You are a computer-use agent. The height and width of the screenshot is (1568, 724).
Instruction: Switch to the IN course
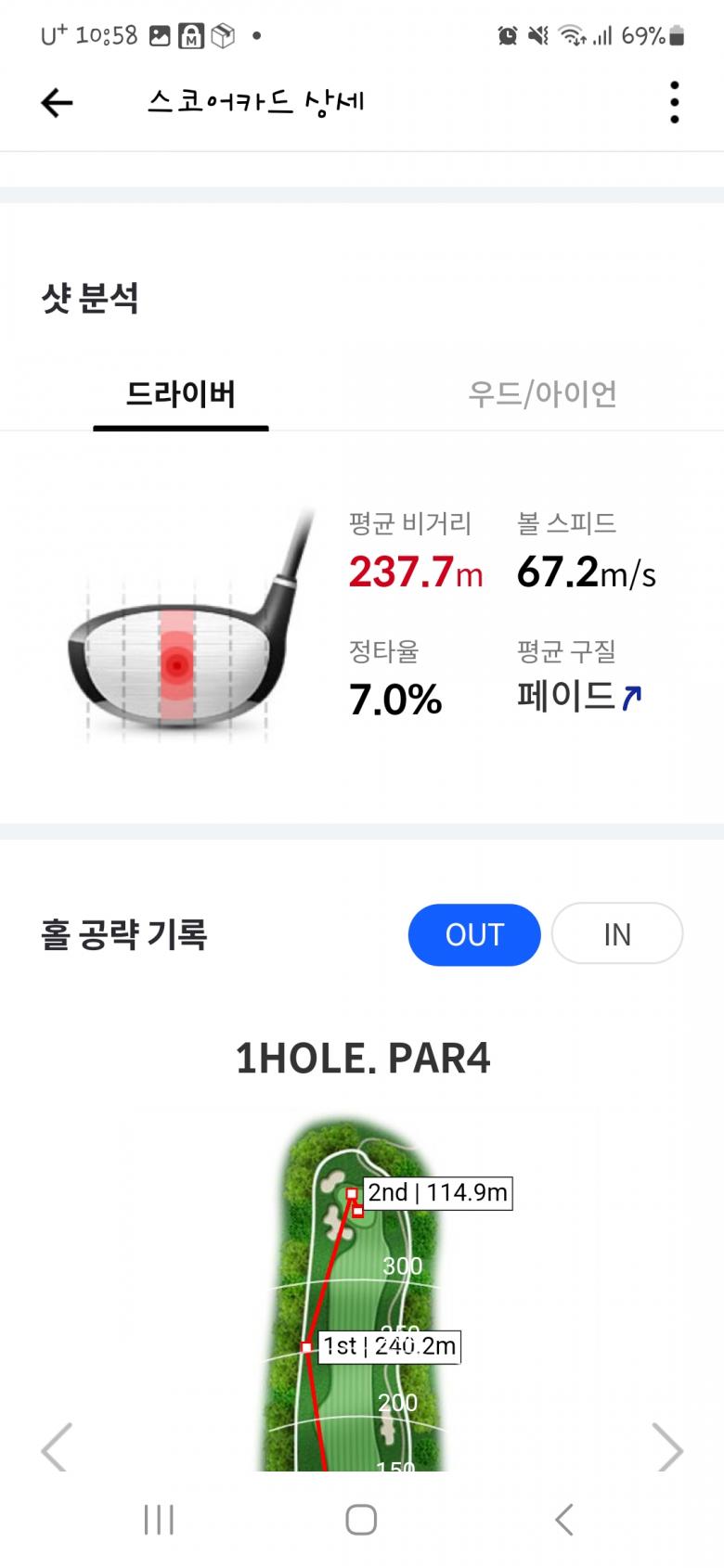(x=617, y=934)
